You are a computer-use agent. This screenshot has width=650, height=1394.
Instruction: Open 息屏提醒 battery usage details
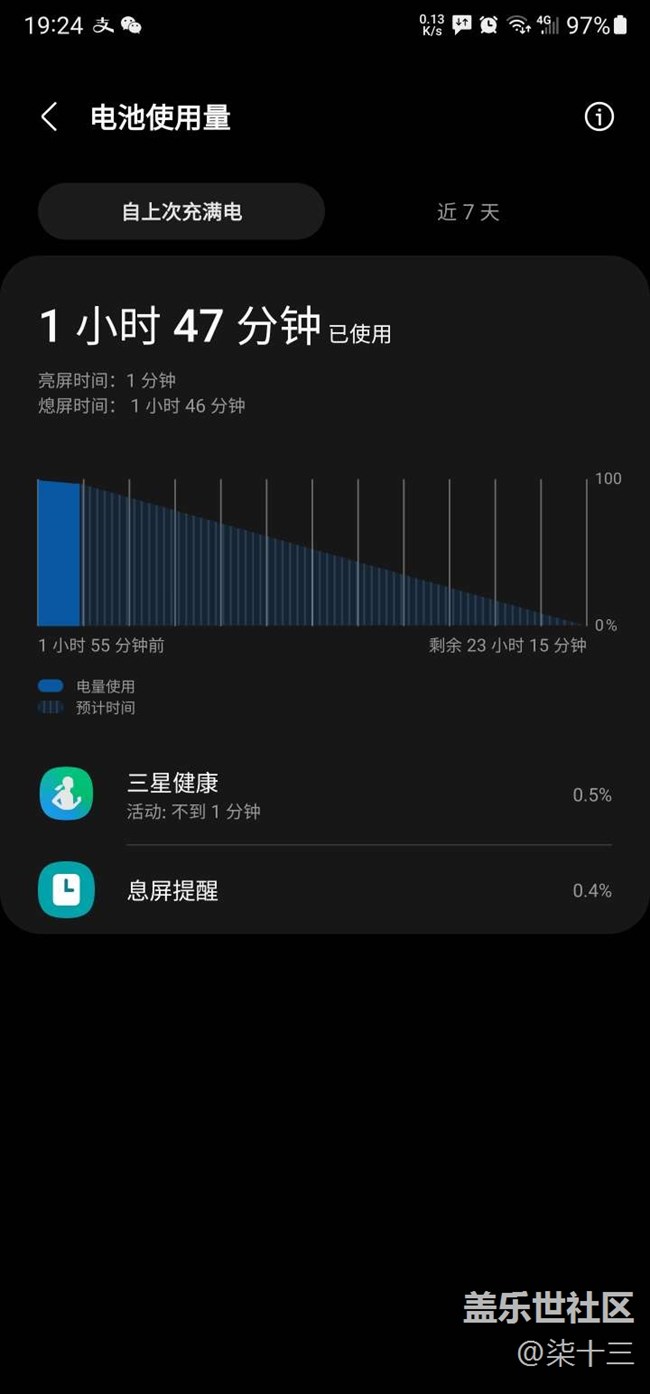tap(325, 890)
